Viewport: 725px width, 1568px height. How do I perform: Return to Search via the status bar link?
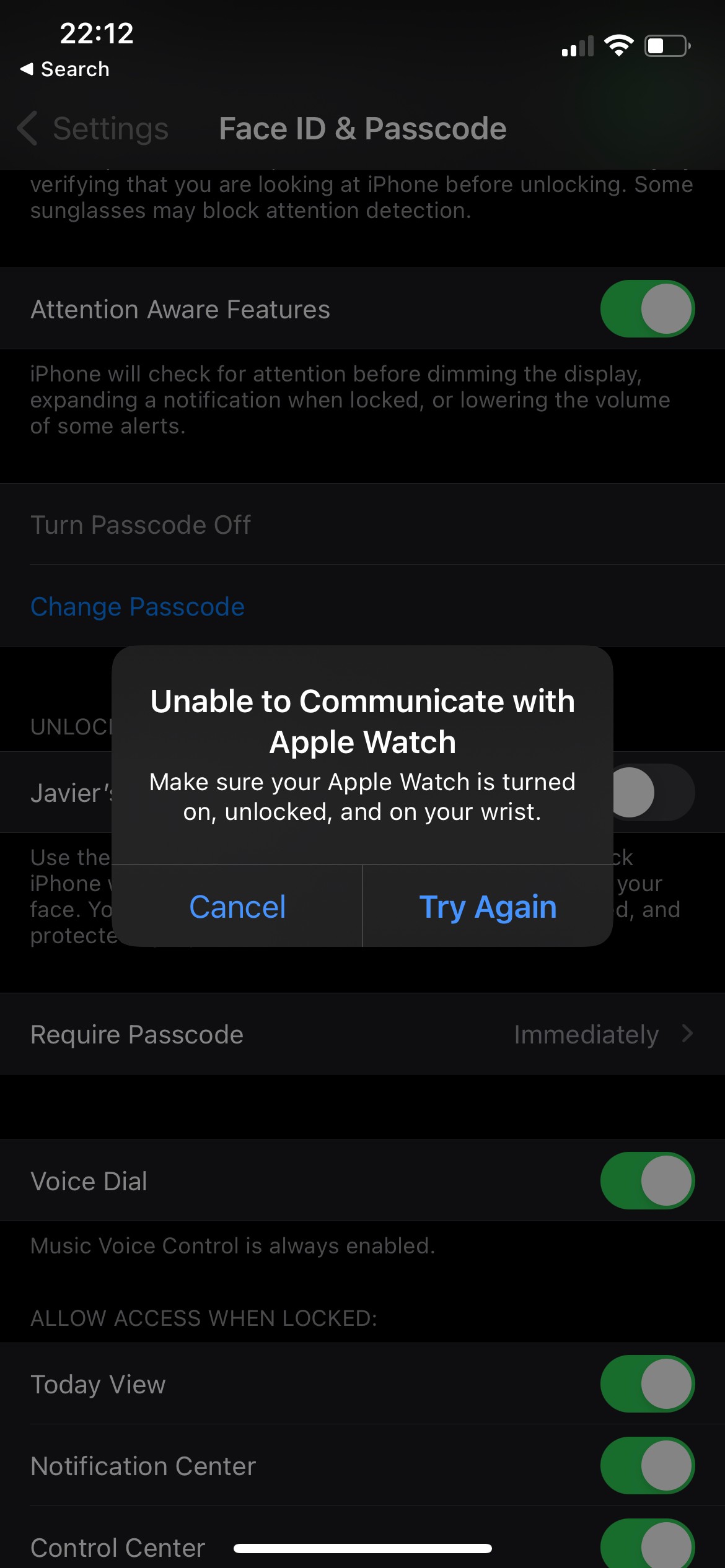click(65, 69)
